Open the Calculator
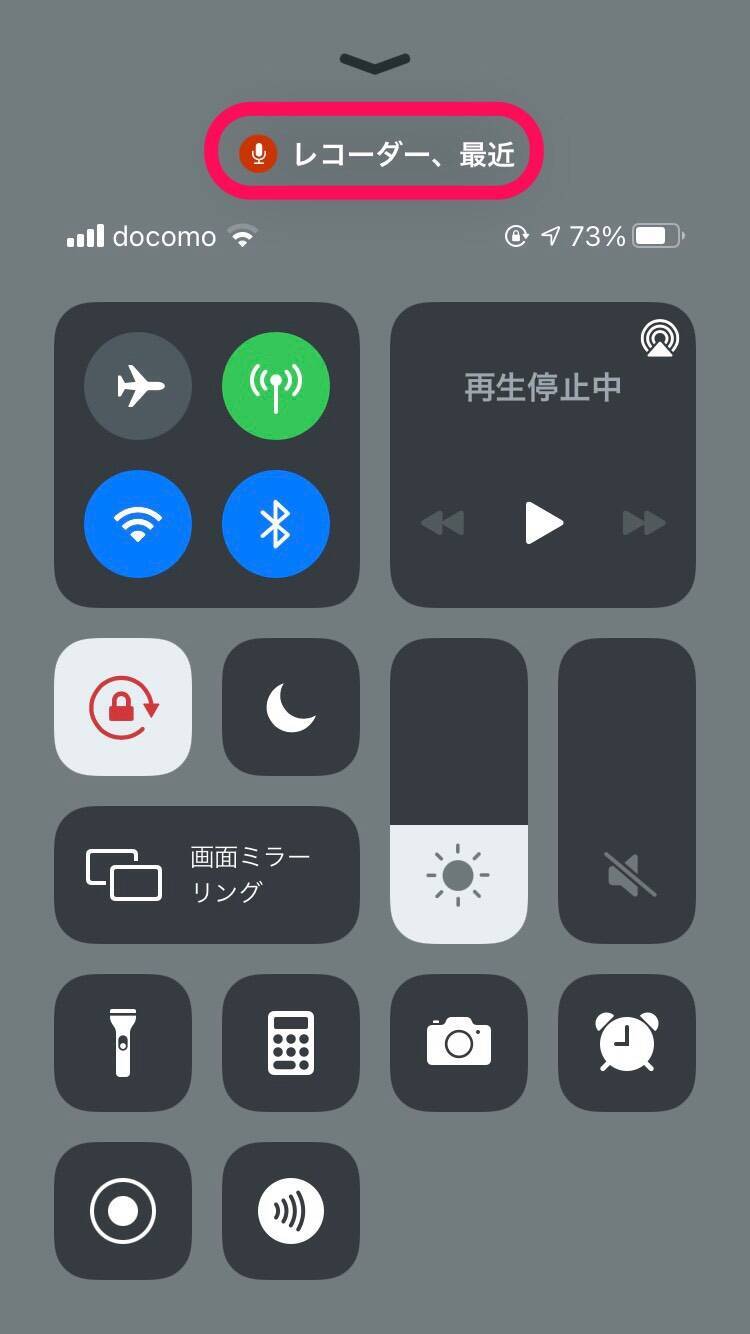 point(290,1043)
